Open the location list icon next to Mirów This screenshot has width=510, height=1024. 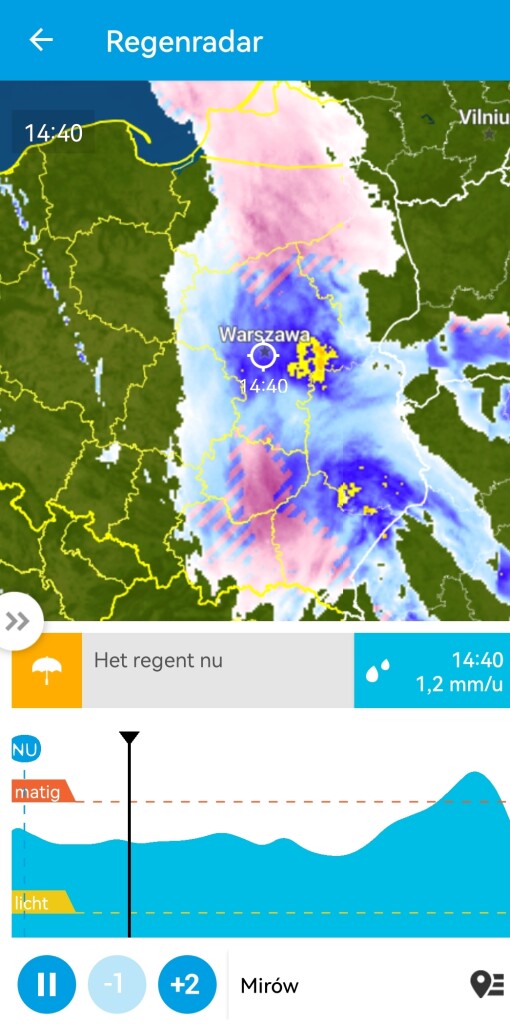[x=487, y=984]
